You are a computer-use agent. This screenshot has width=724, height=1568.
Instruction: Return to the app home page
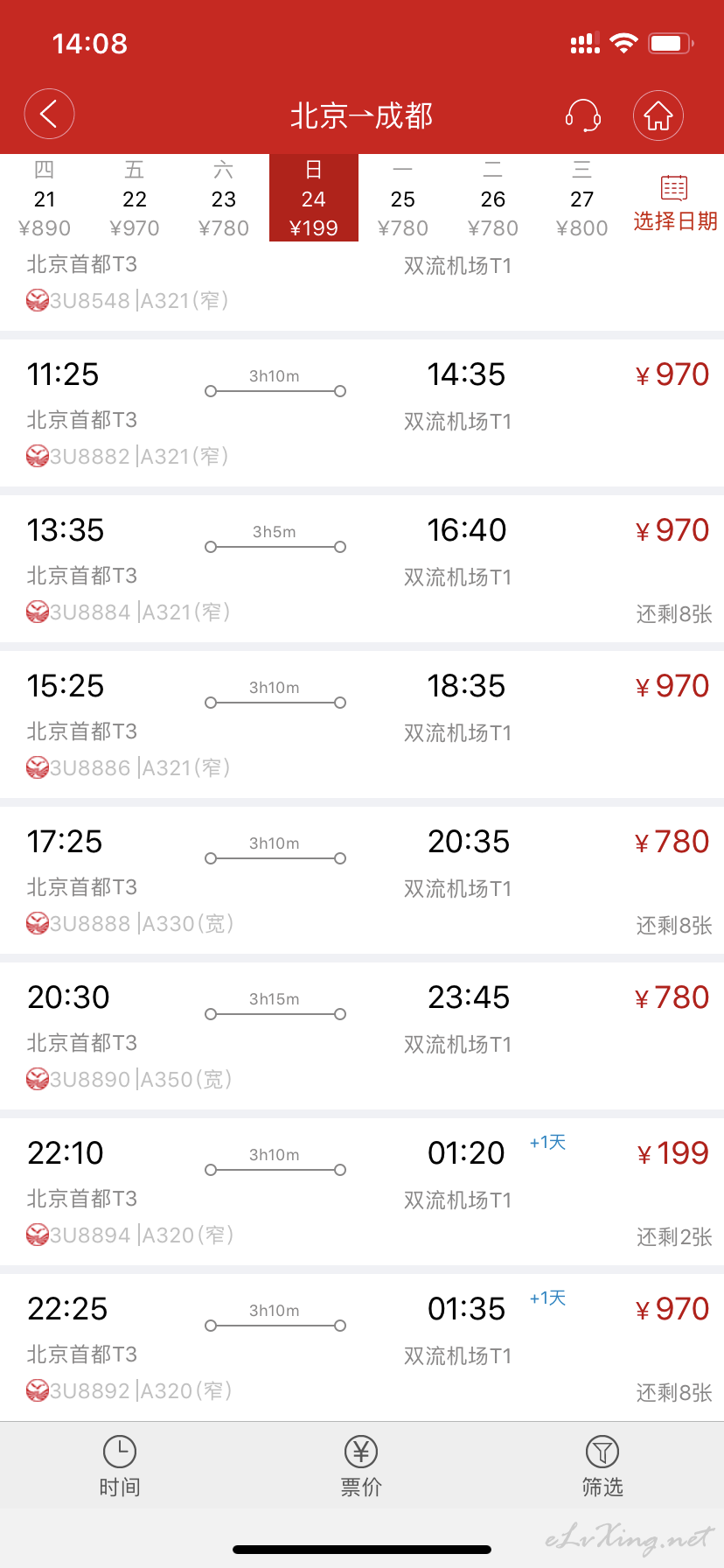pyautogui.click(x=658, y=115)
